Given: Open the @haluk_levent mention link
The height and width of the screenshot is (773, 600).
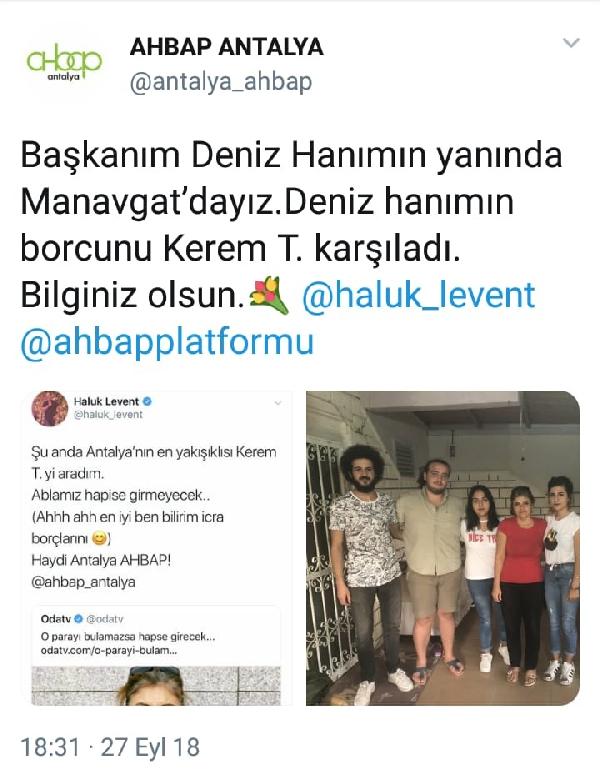Looking at the screenshot, I should coord(418,295).
